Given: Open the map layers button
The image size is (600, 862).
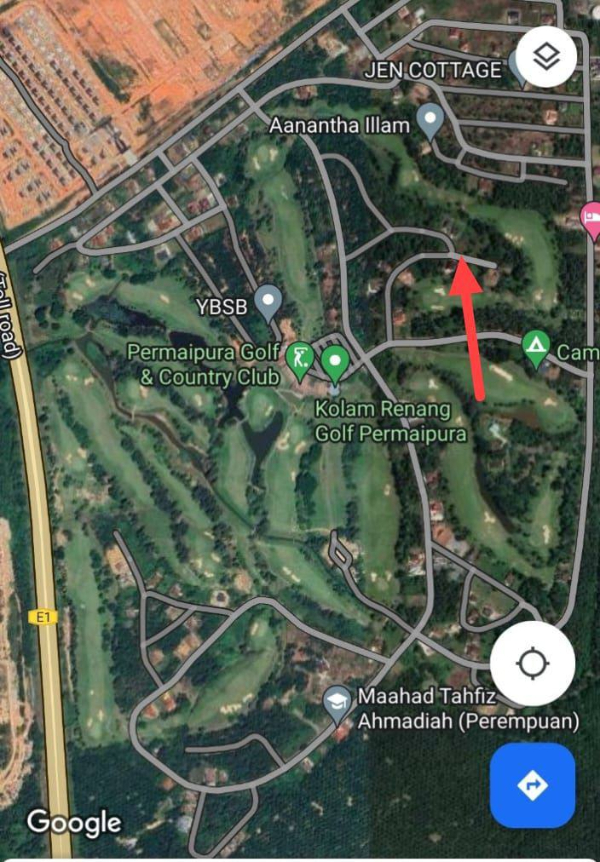Looking at the screenshot, I should [x=545, y=57].
